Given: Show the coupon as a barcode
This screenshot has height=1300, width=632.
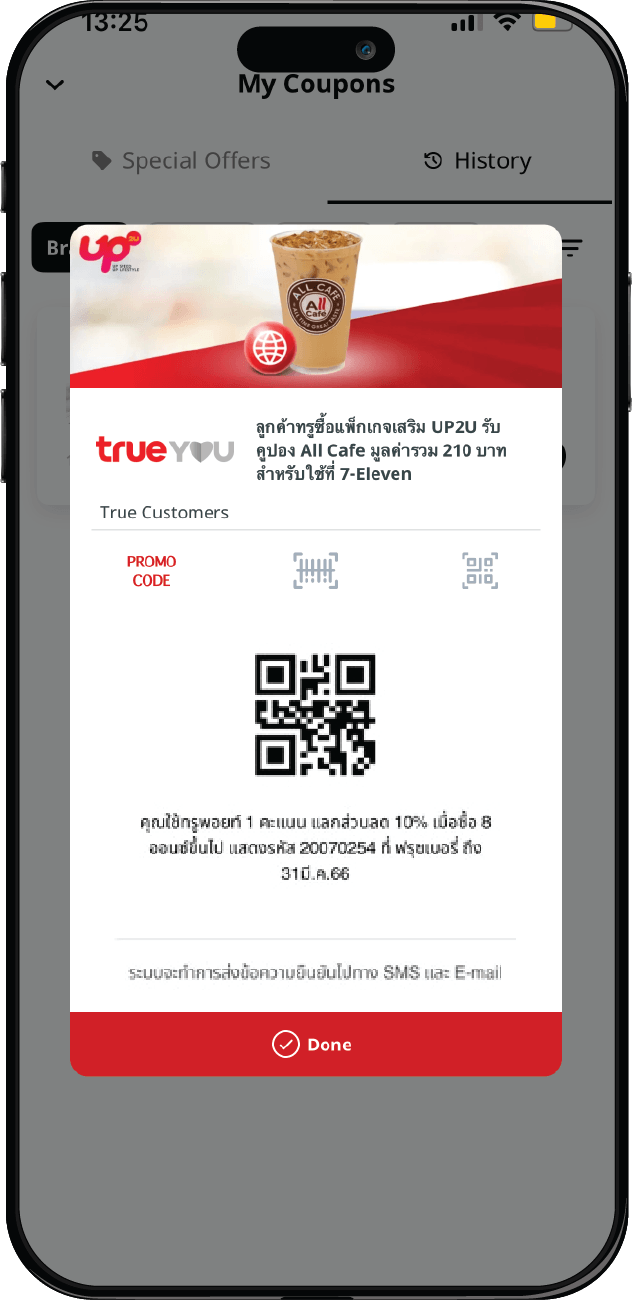Looking at the screenshot, I should pyautogui.click(x=315, y=571).
